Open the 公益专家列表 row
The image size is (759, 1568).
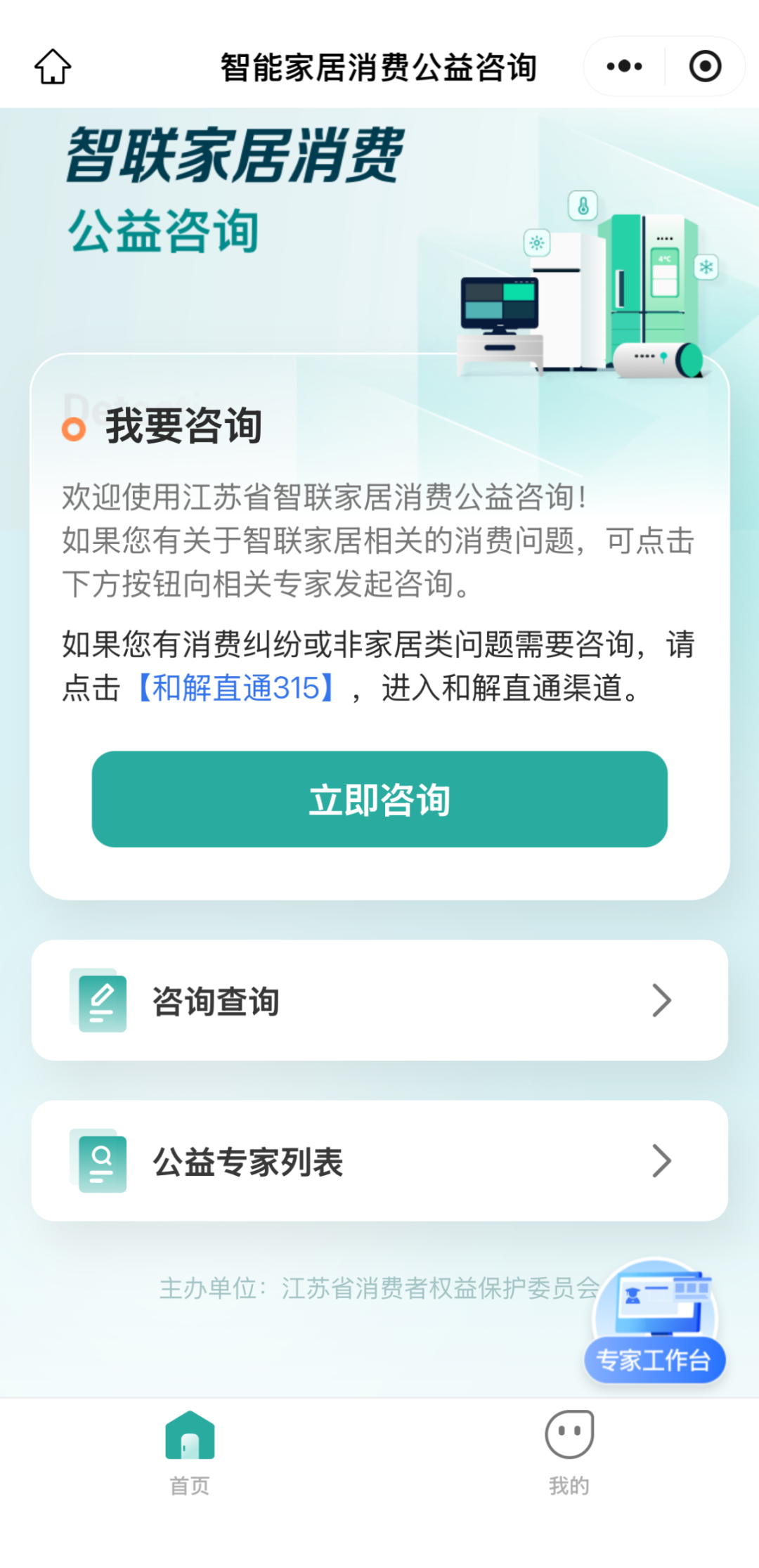click(x=379, y=1161)
